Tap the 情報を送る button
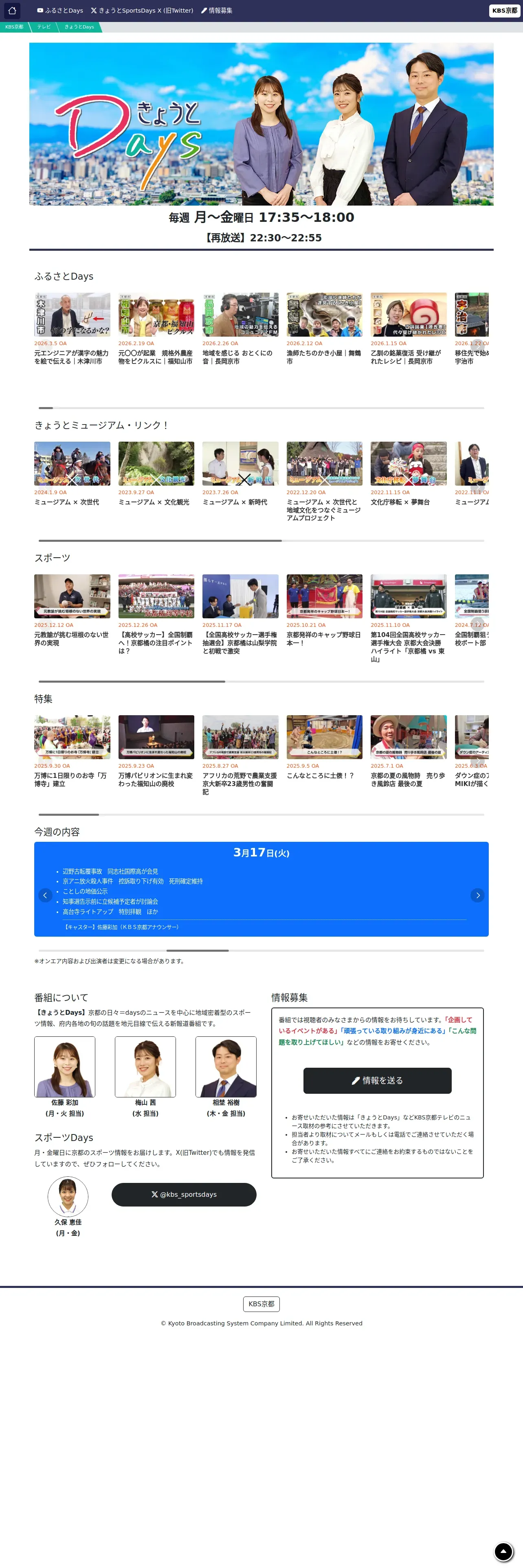Image resolution: width=523 pixels, height=1568 pixels. click(x=377, y=1080)
